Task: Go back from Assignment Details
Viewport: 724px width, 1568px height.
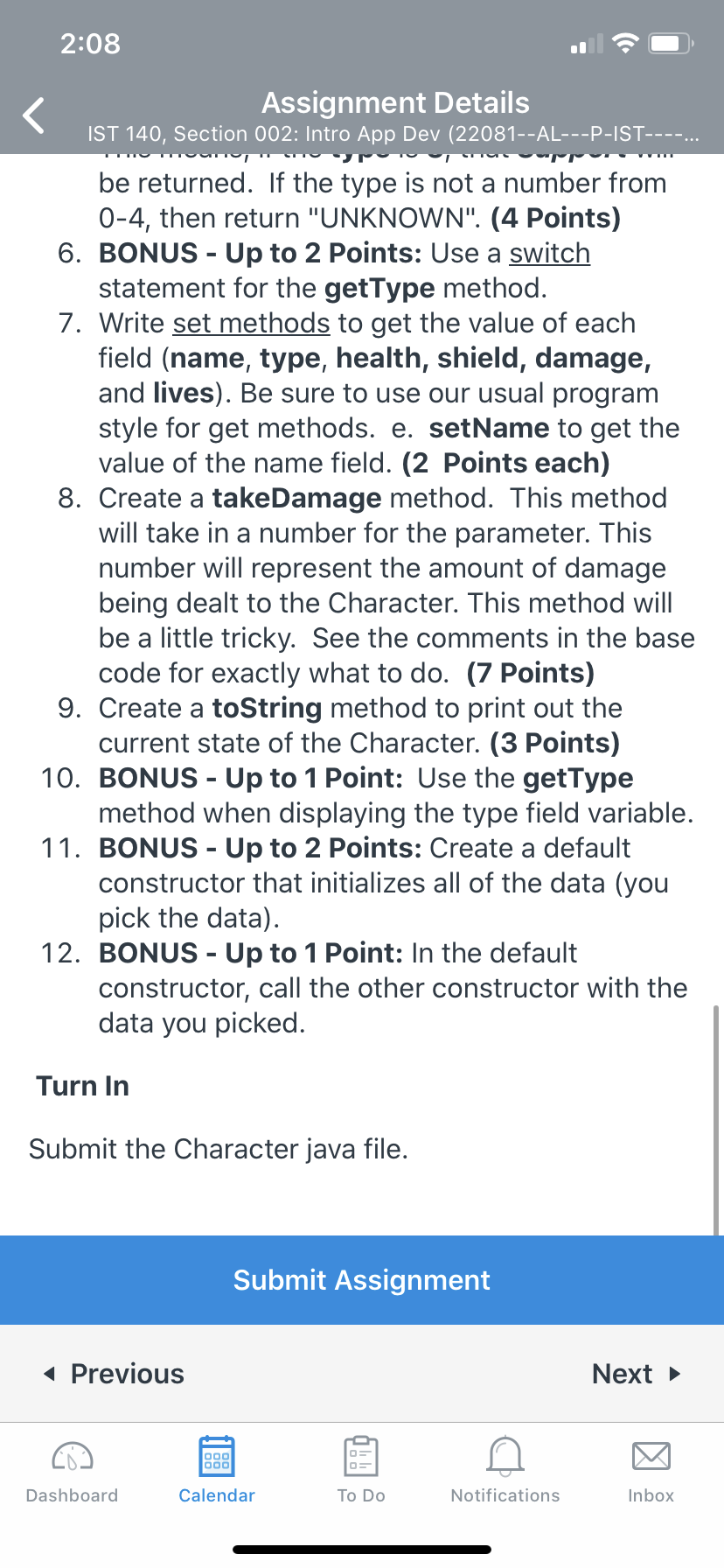Action: click(x=33, y=115)
